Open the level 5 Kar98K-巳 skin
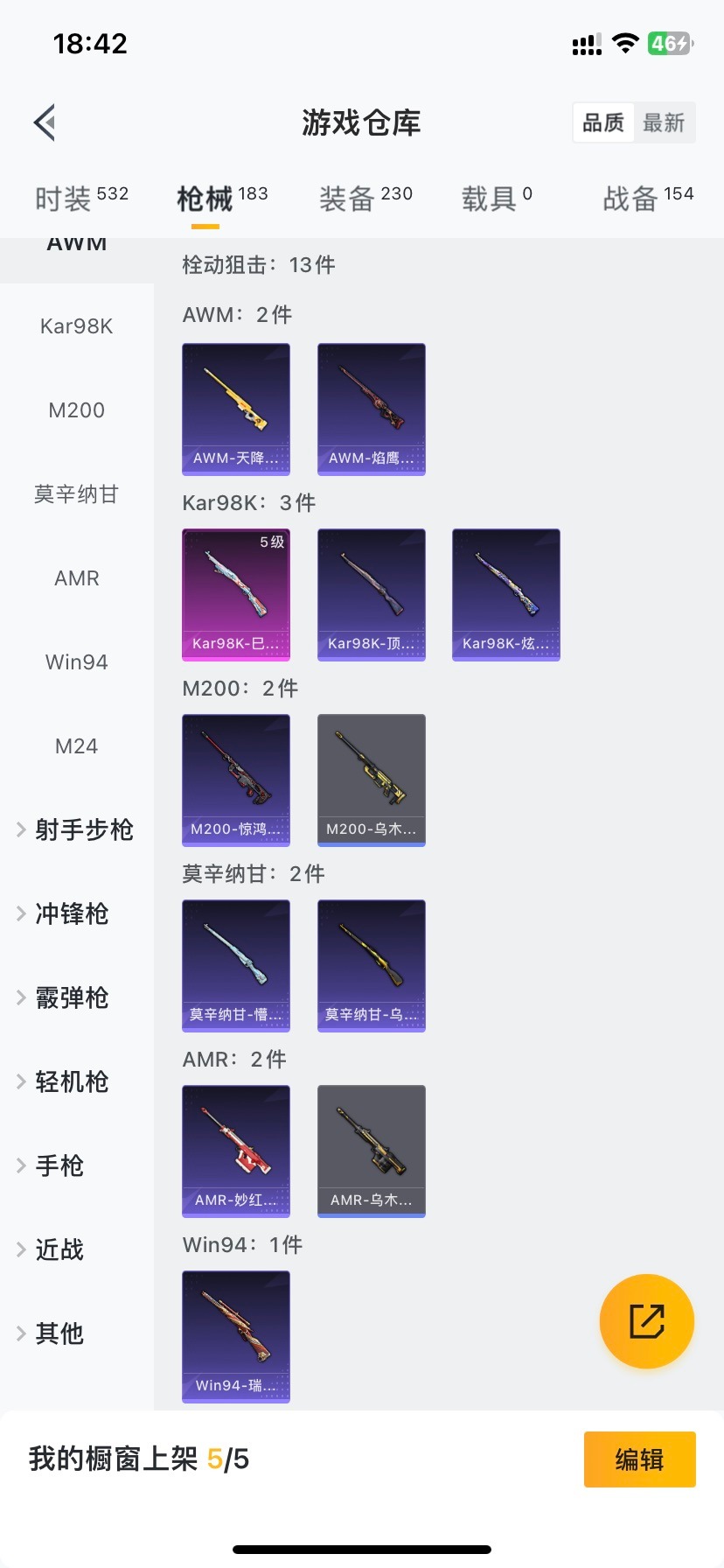This screenshot has width=724, height=1568. [x=236, y=594]
